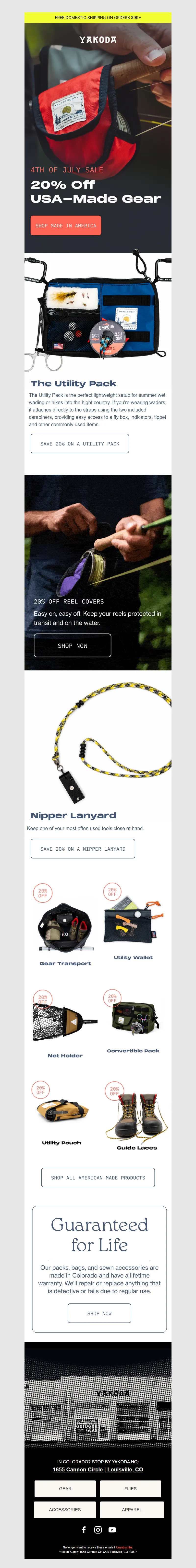Screen dimensions: 196x1568
Task: Browse the Accessories category
Action: click(x=65, y=1510)
